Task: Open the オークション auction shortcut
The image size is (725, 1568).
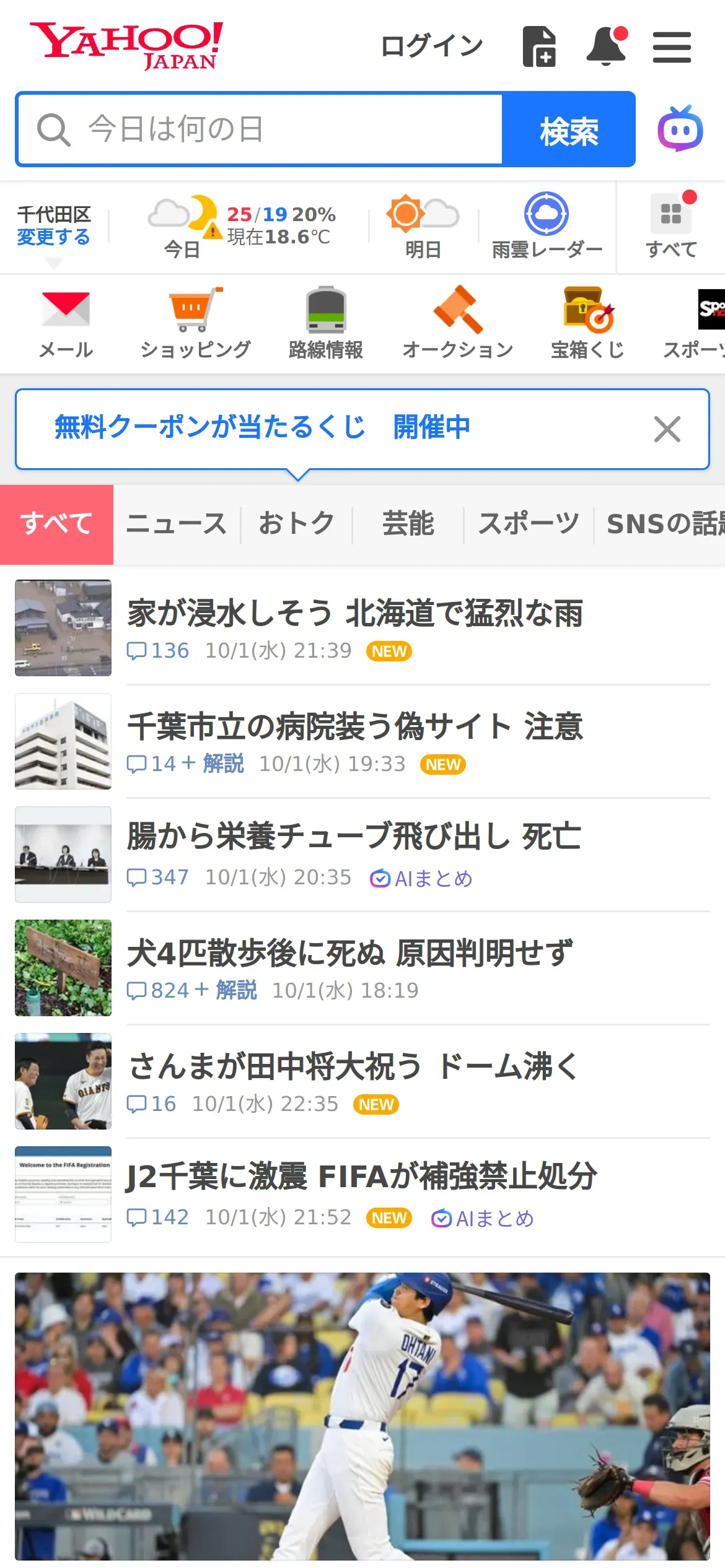Action: pyautogui.click(x=457, y=323)
